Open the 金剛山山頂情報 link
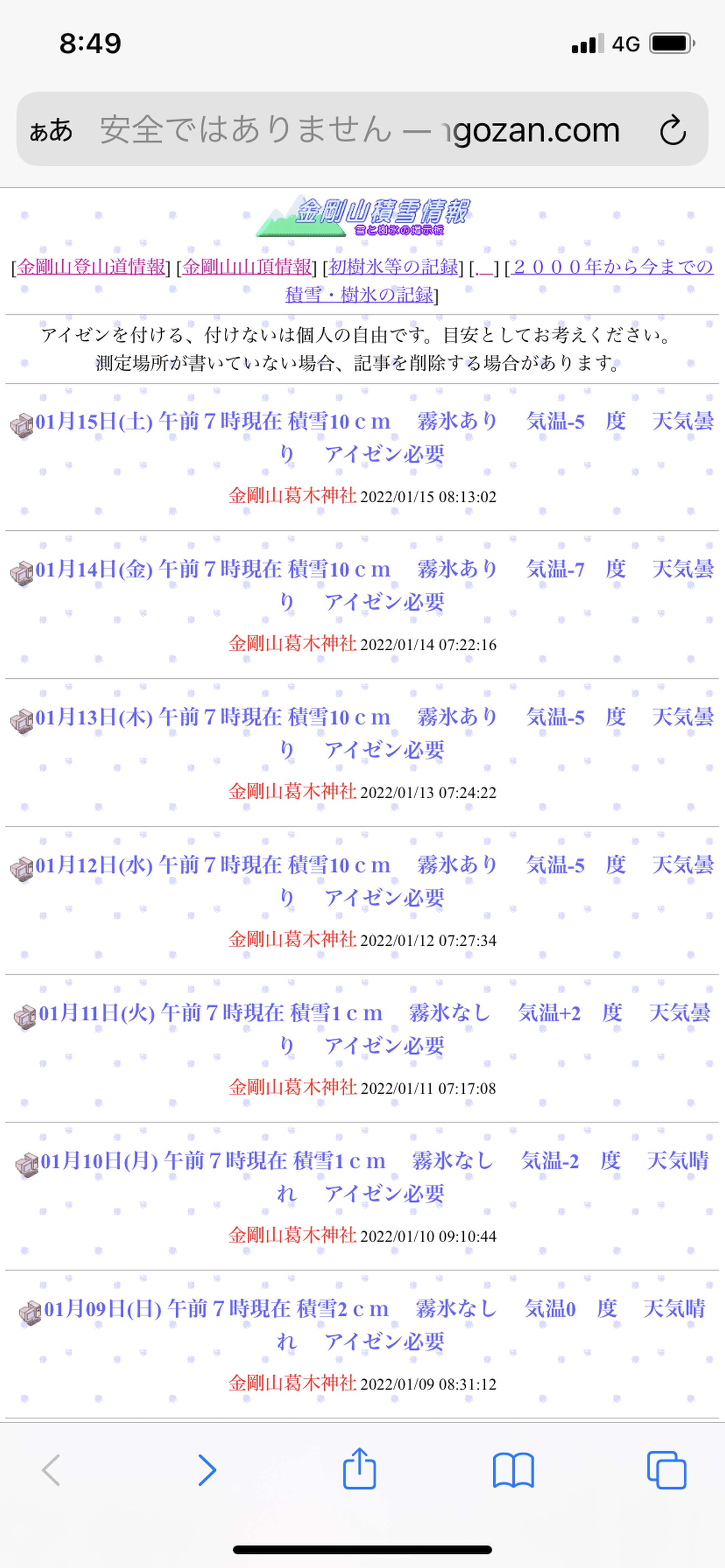Image resolution: width=725 pixels, height=1568 pixels. pos(247,266)
